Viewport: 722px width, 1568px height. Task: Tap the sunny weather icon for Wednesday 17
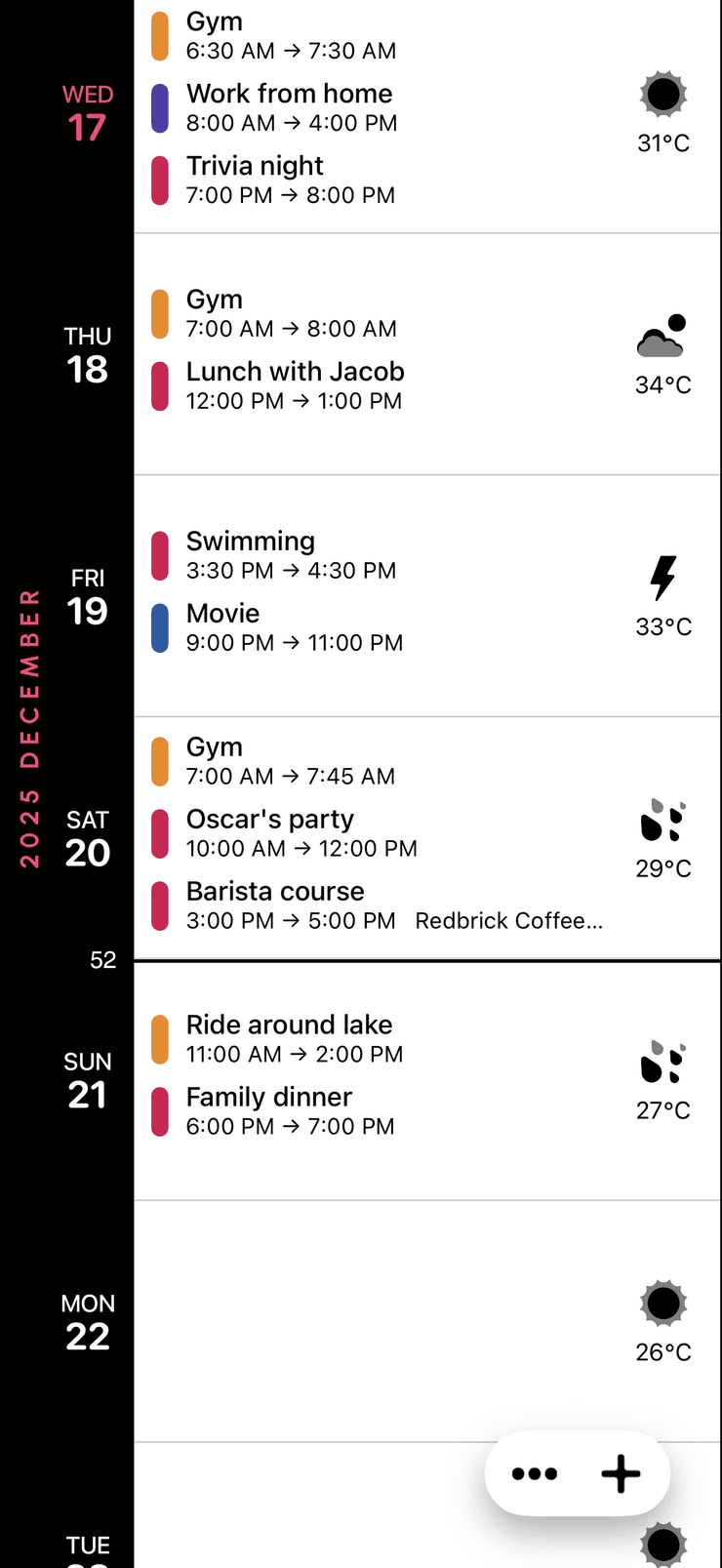coord(663,95)
